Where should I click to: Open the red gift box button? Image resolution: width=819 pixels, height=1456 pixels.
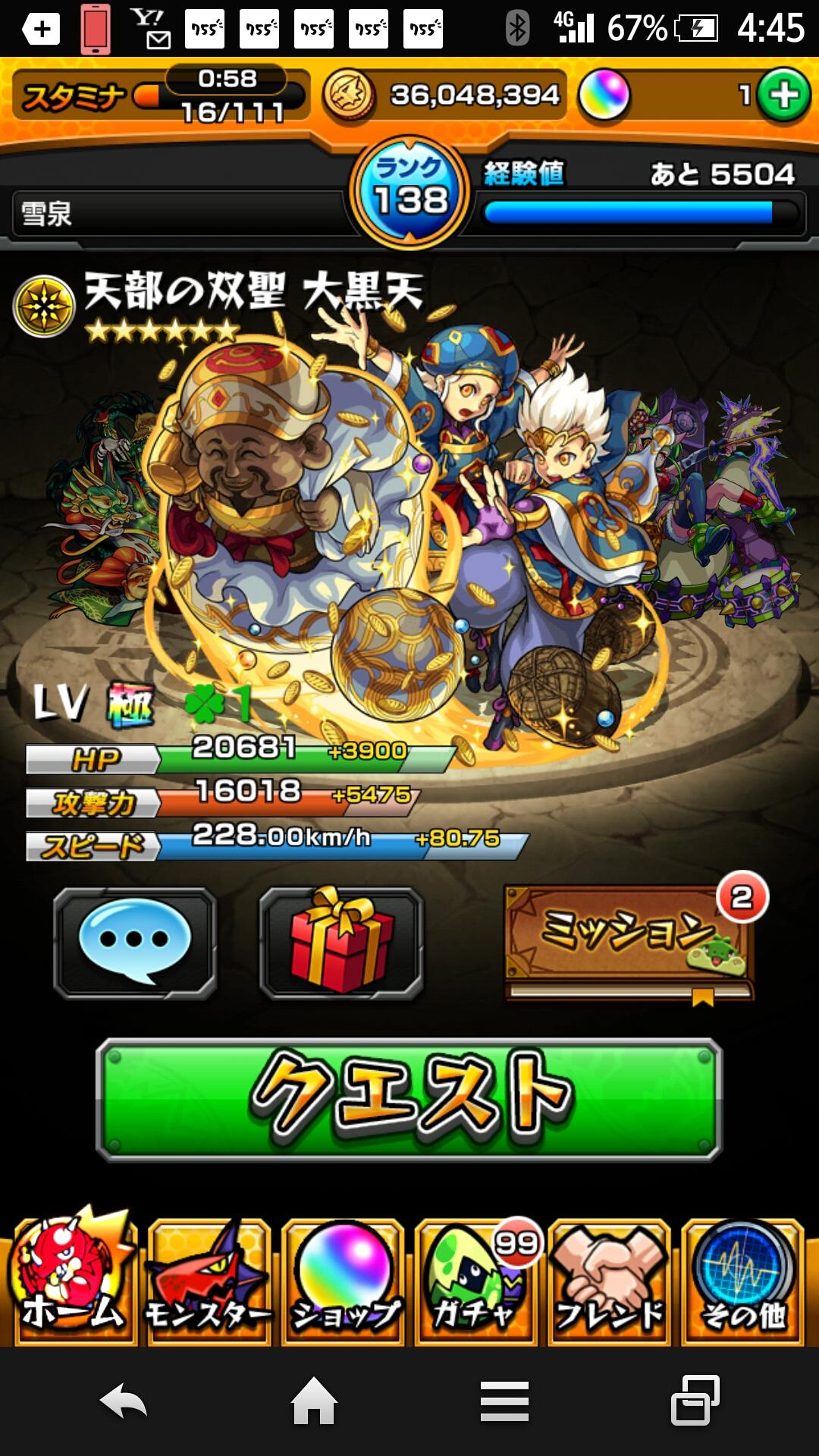click(x=341, y=942)
